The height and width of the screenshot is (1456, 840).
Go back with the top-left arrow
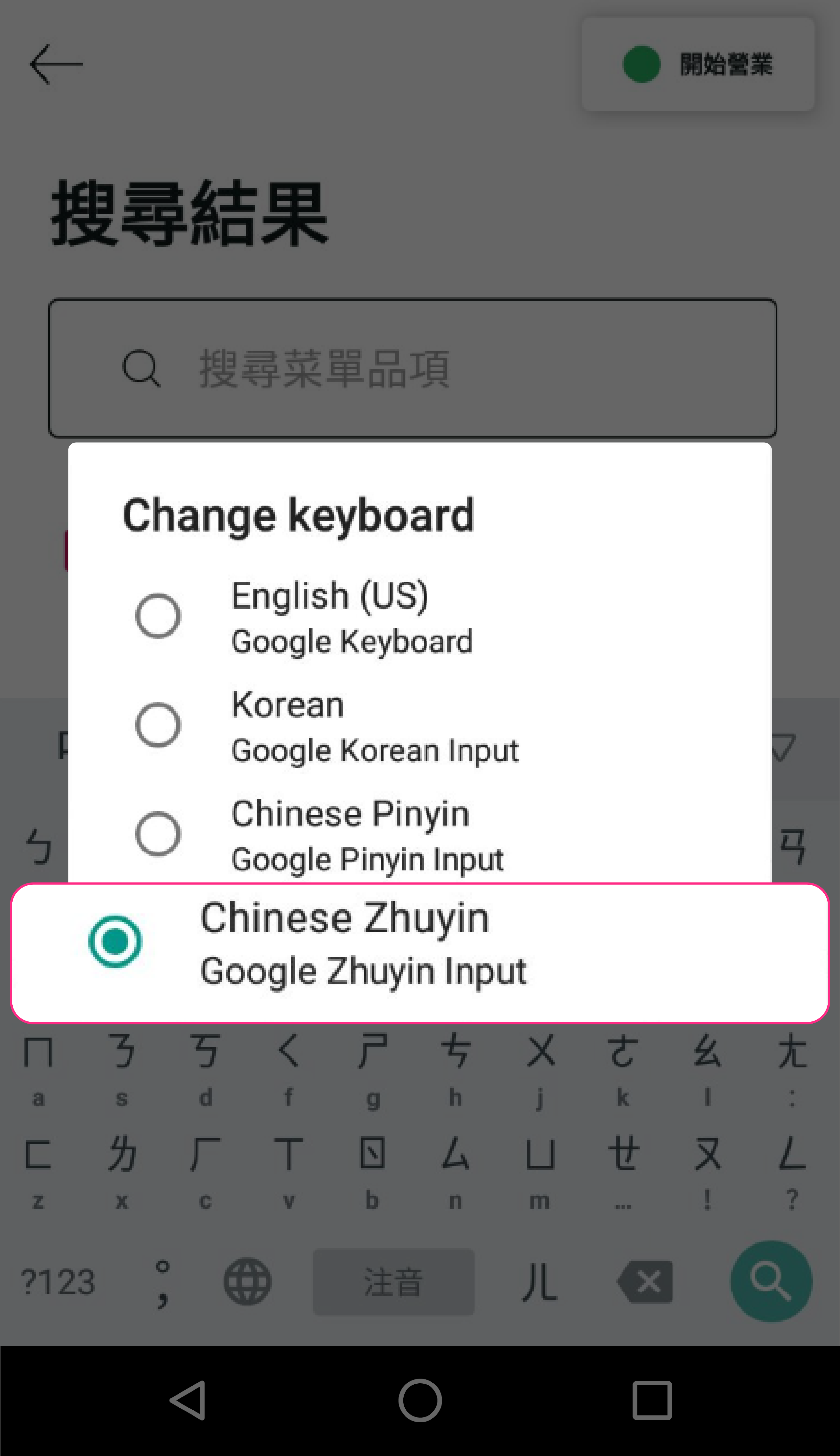56,64
